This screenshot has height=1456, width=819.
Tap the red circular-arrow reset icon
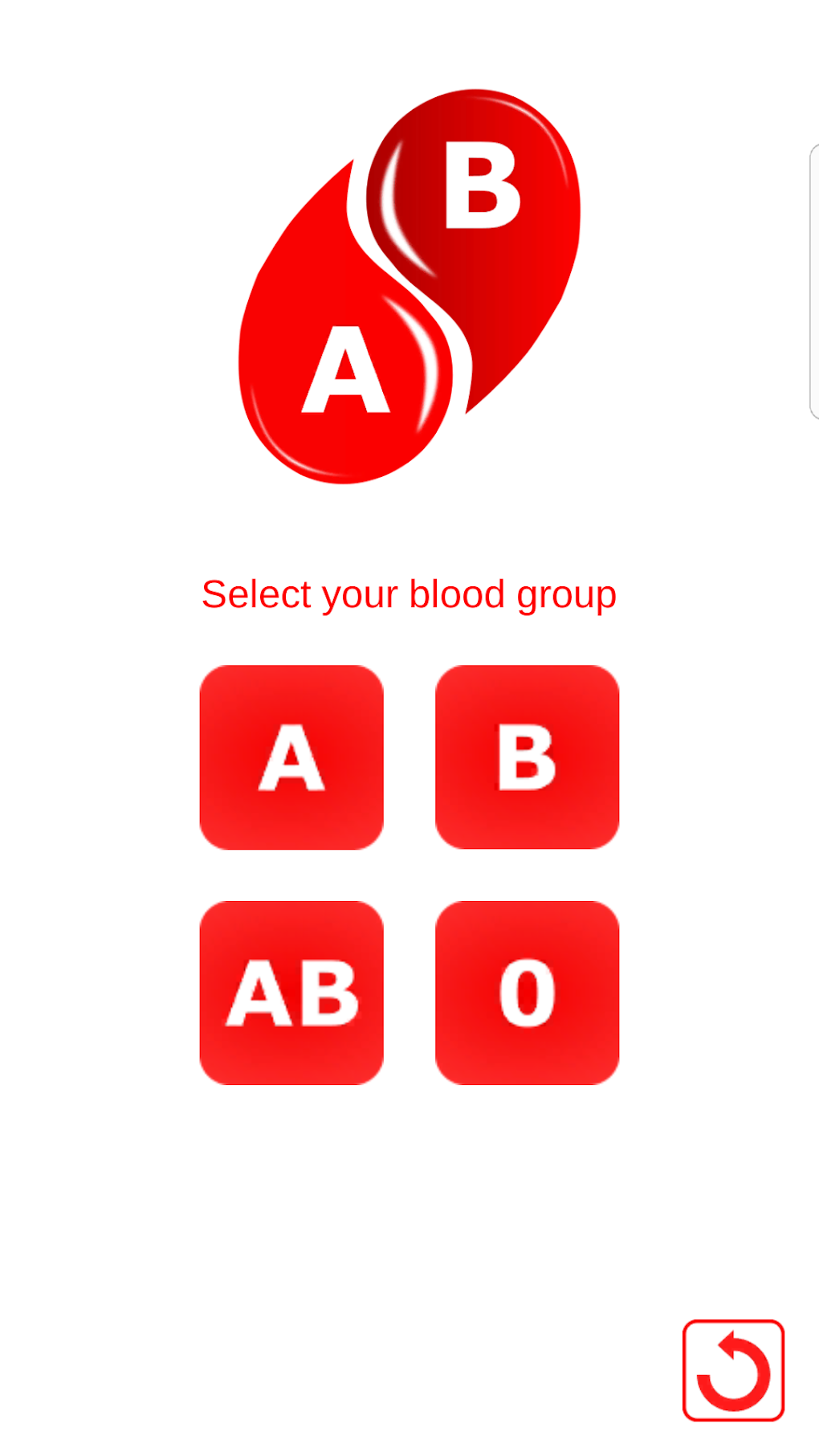pyautogui.click(x=733, y=1370)
